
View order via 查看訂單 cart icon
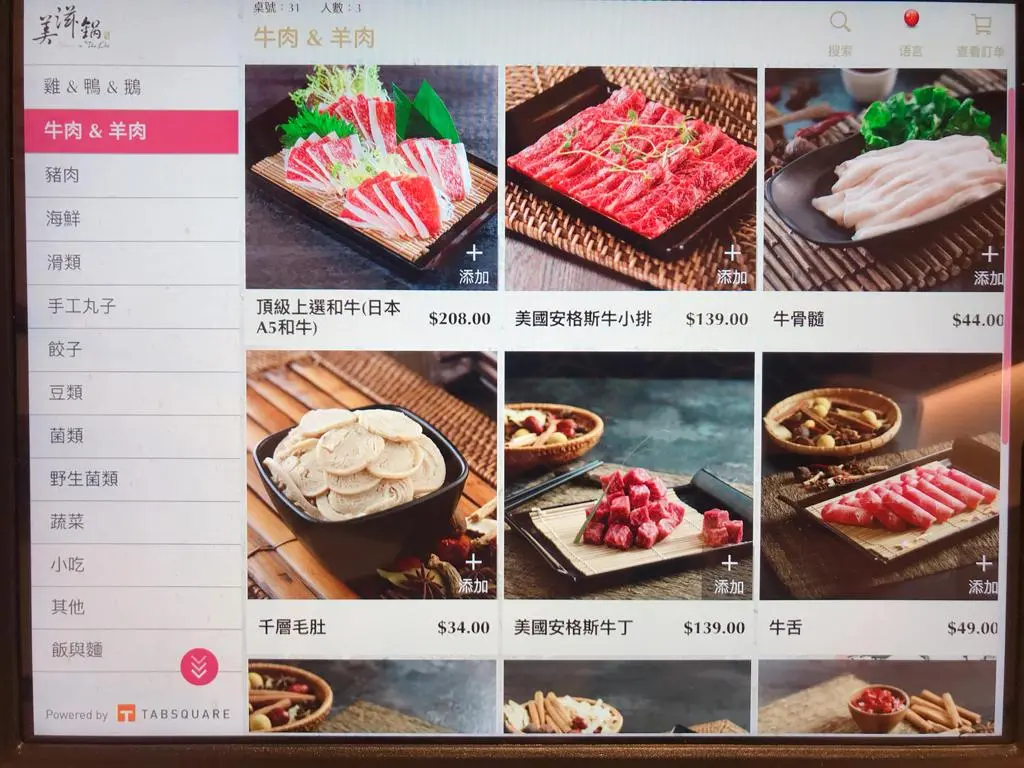(981, 32)
